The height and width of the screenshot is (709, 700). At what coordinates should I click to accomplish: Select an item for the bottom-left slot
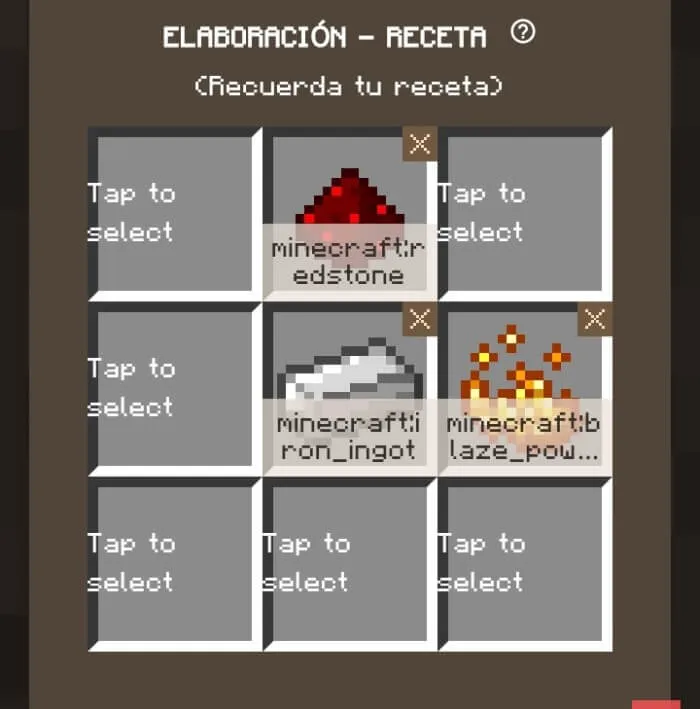click(173, 563)
